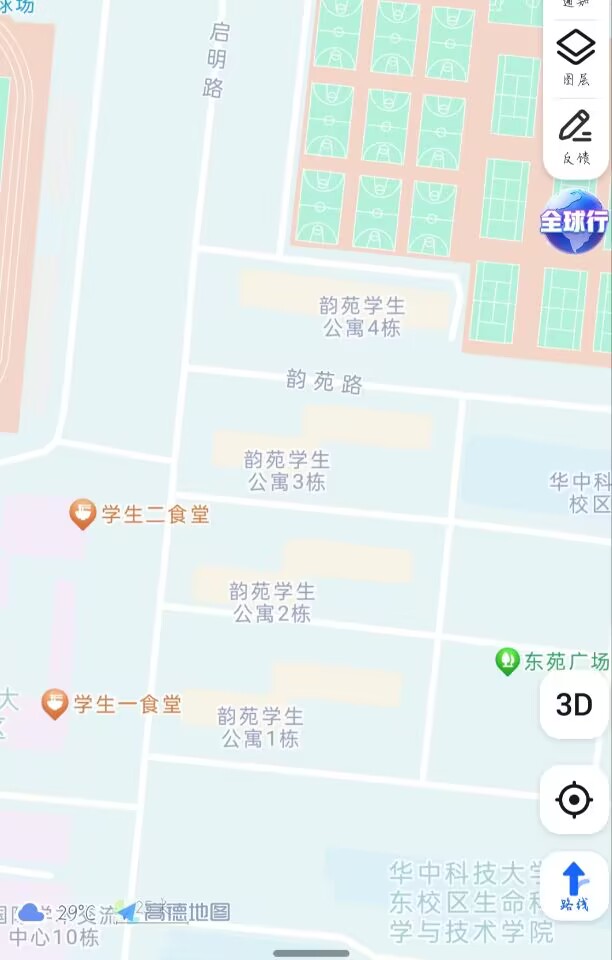Select the 学生一食堂 canteen marker
612x960 pixels.
(x=55, y=703)
